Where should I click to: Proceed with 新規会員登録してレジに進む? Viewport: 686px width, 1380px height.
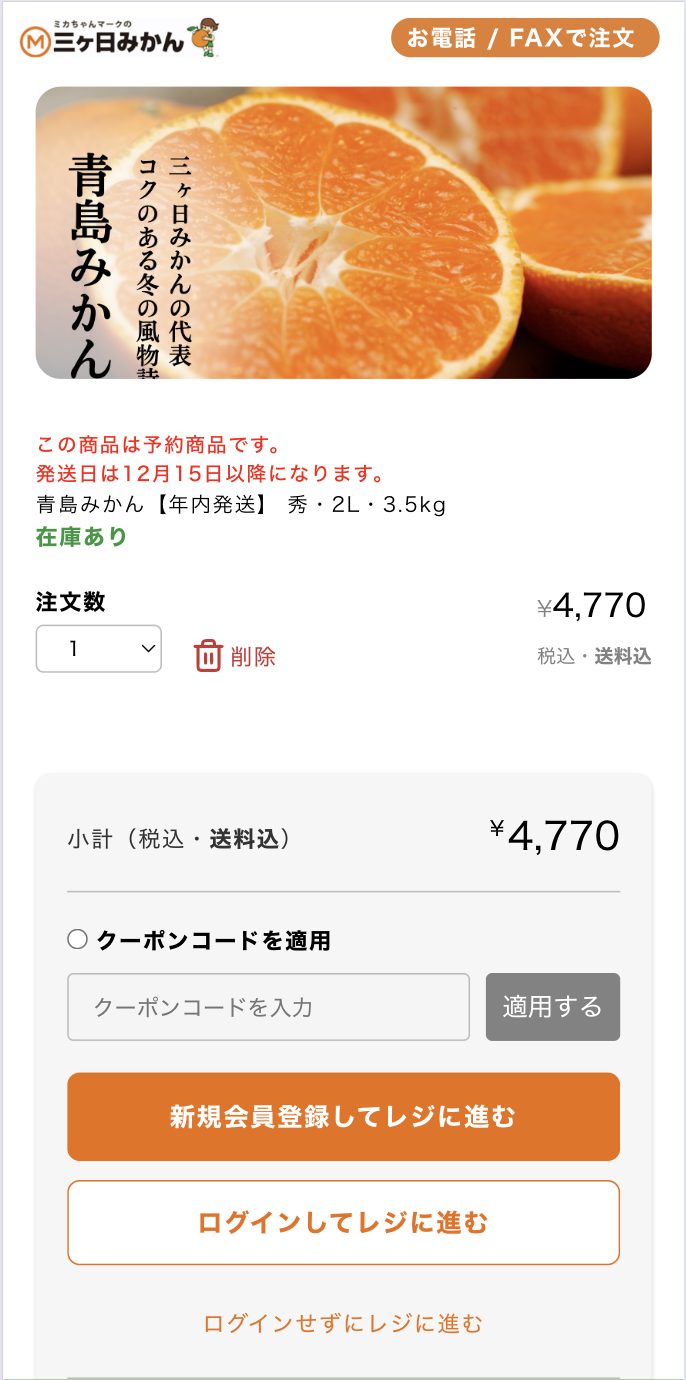tap(343, 1117)
